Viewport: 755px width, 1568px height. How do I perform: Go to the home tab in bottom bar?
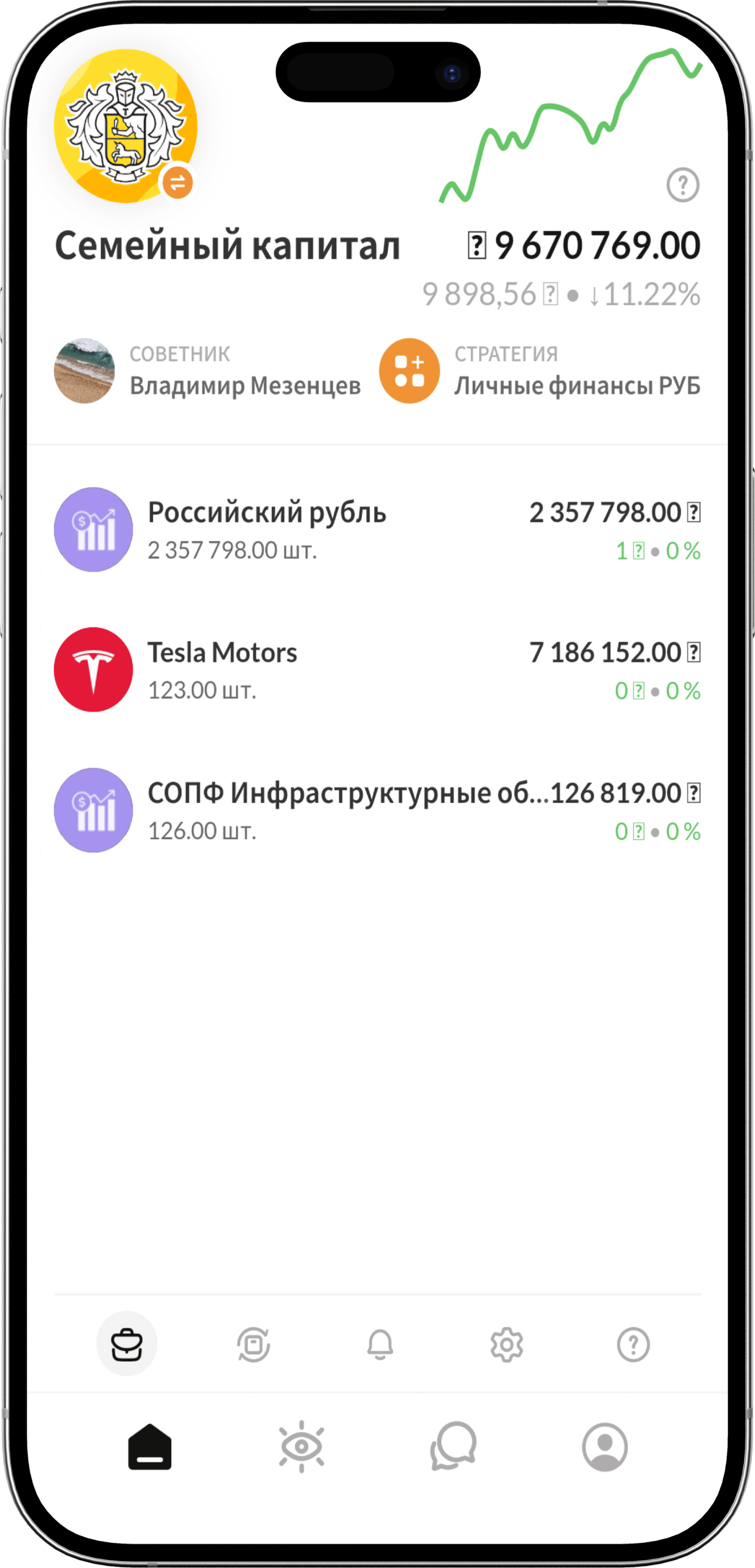150,1446
